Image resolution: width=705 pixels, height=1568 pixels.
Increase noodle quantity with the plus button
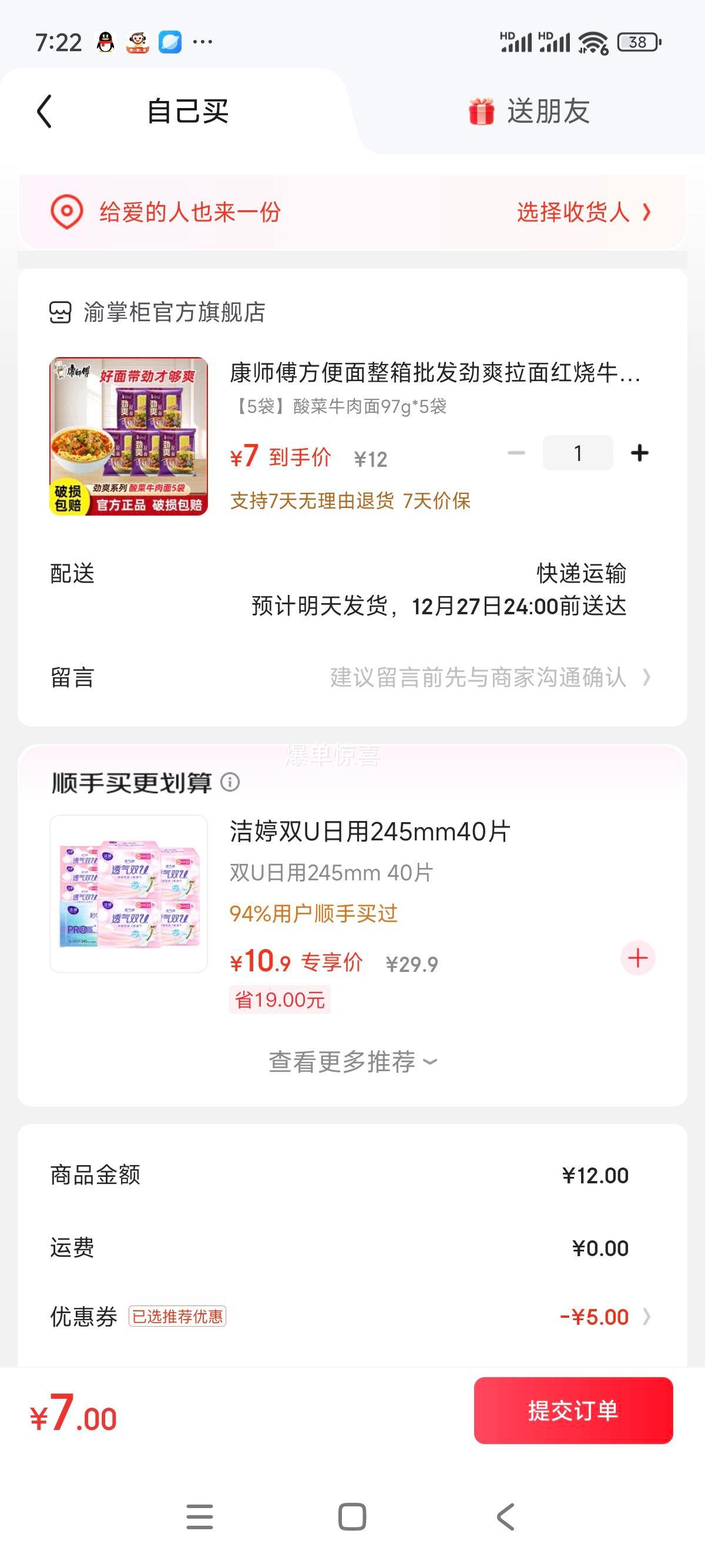[x=639, y=453]
